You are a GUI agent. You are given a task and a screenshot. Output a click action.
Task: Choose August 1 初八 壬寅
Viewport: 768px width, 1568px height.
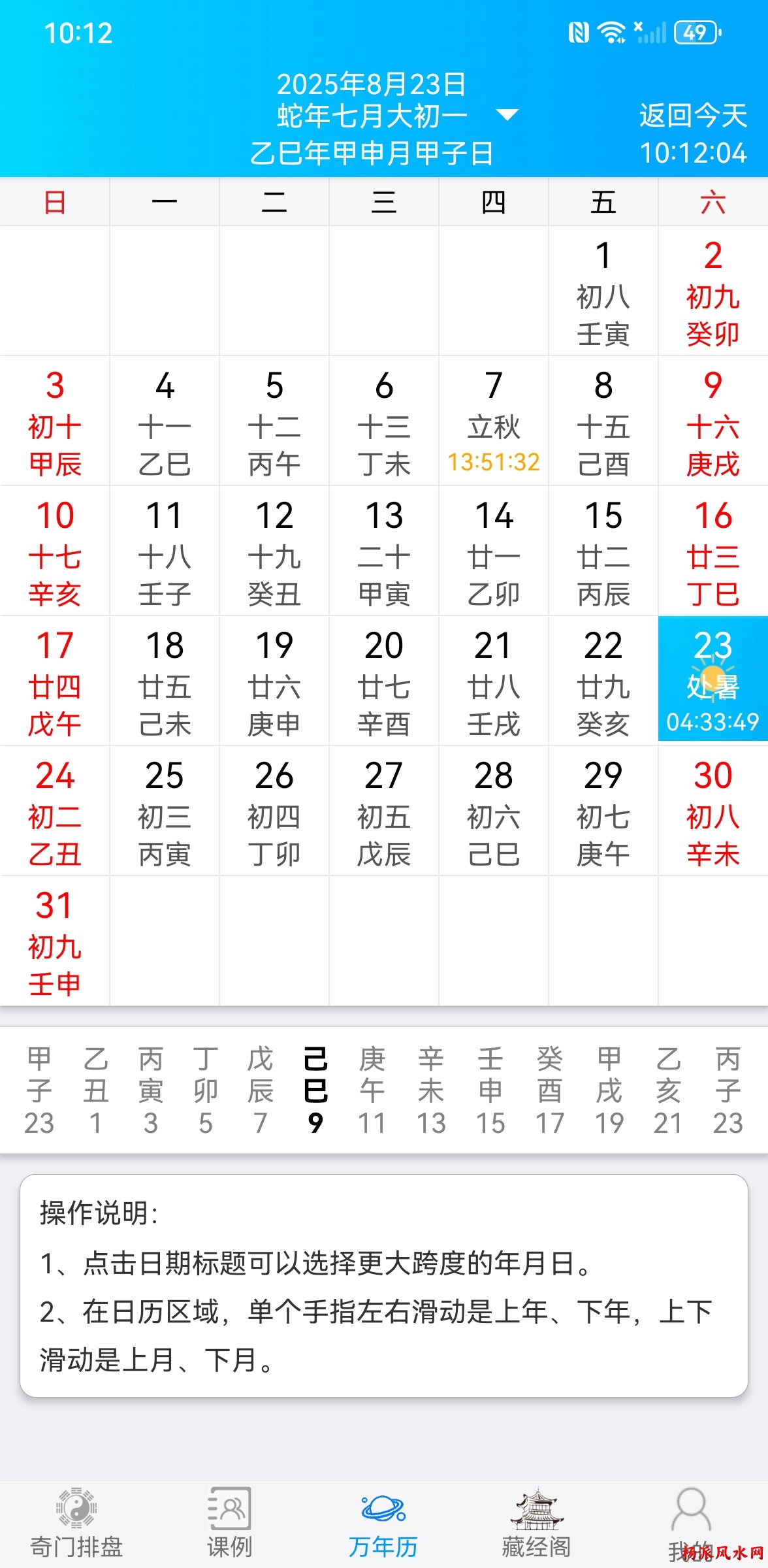(x=603, y=291)
